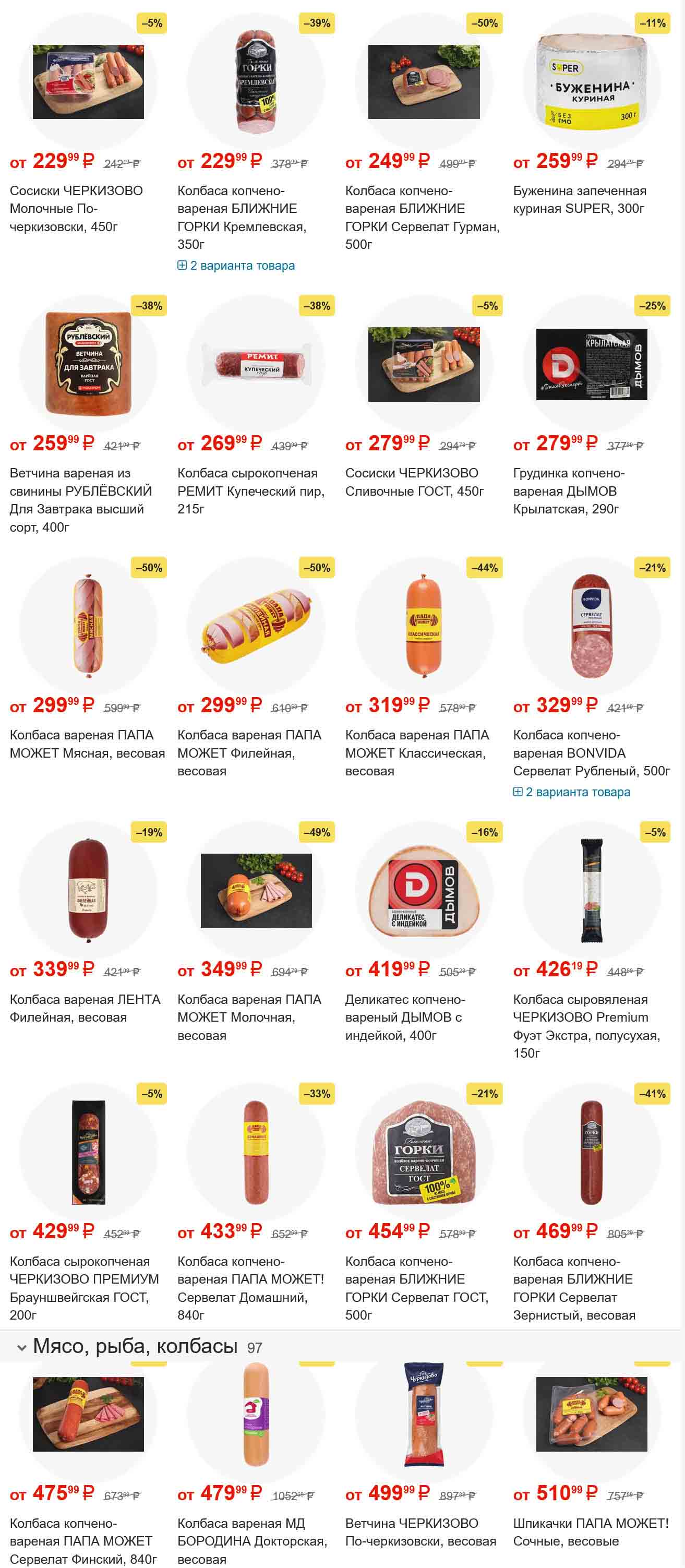Image resolution: width=685 pixels, height=1568 pixels.
Task: View ЧЕРКИЗОВО ПРЕМИУМ Брауншвейгская ГОСТ 200г
Action: click(x=84, y=1287)
